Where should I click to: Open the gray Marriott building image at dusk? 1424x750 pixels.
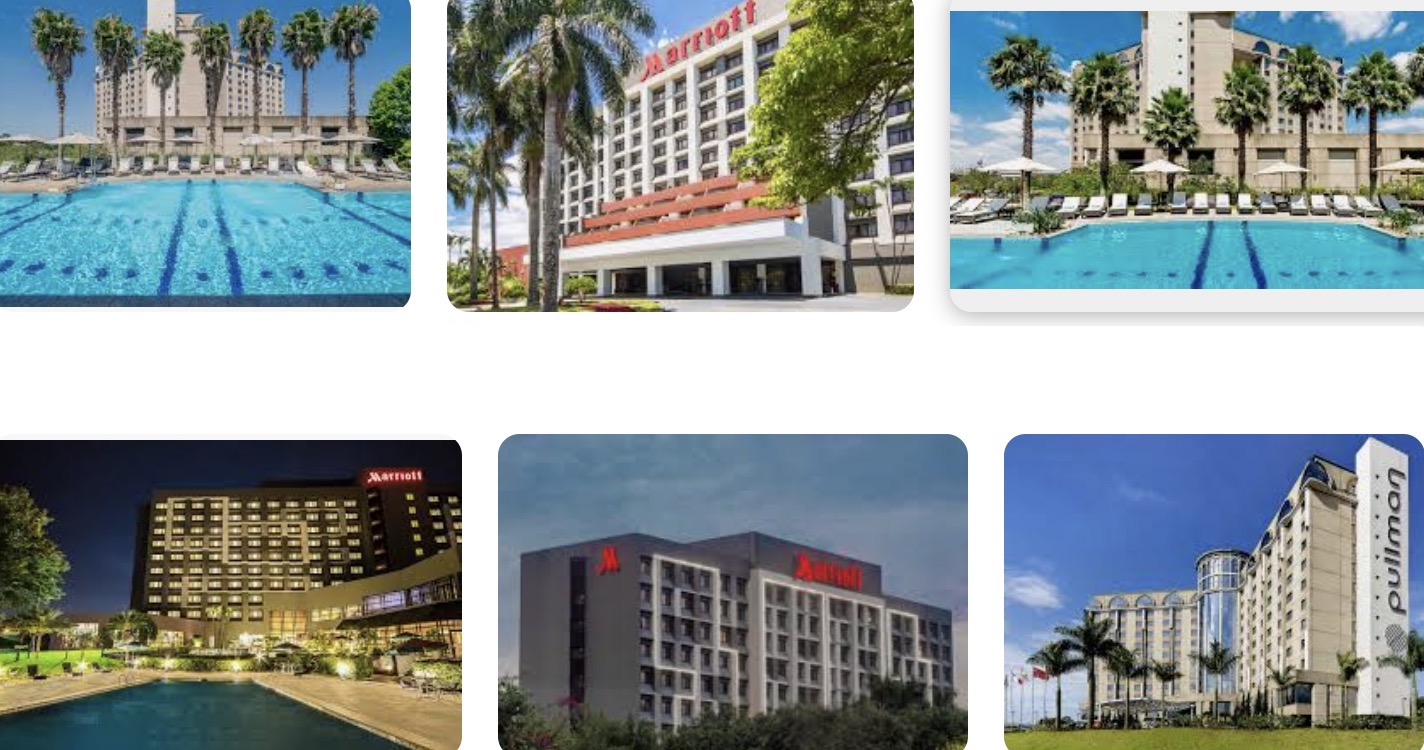tap(732, 592)
